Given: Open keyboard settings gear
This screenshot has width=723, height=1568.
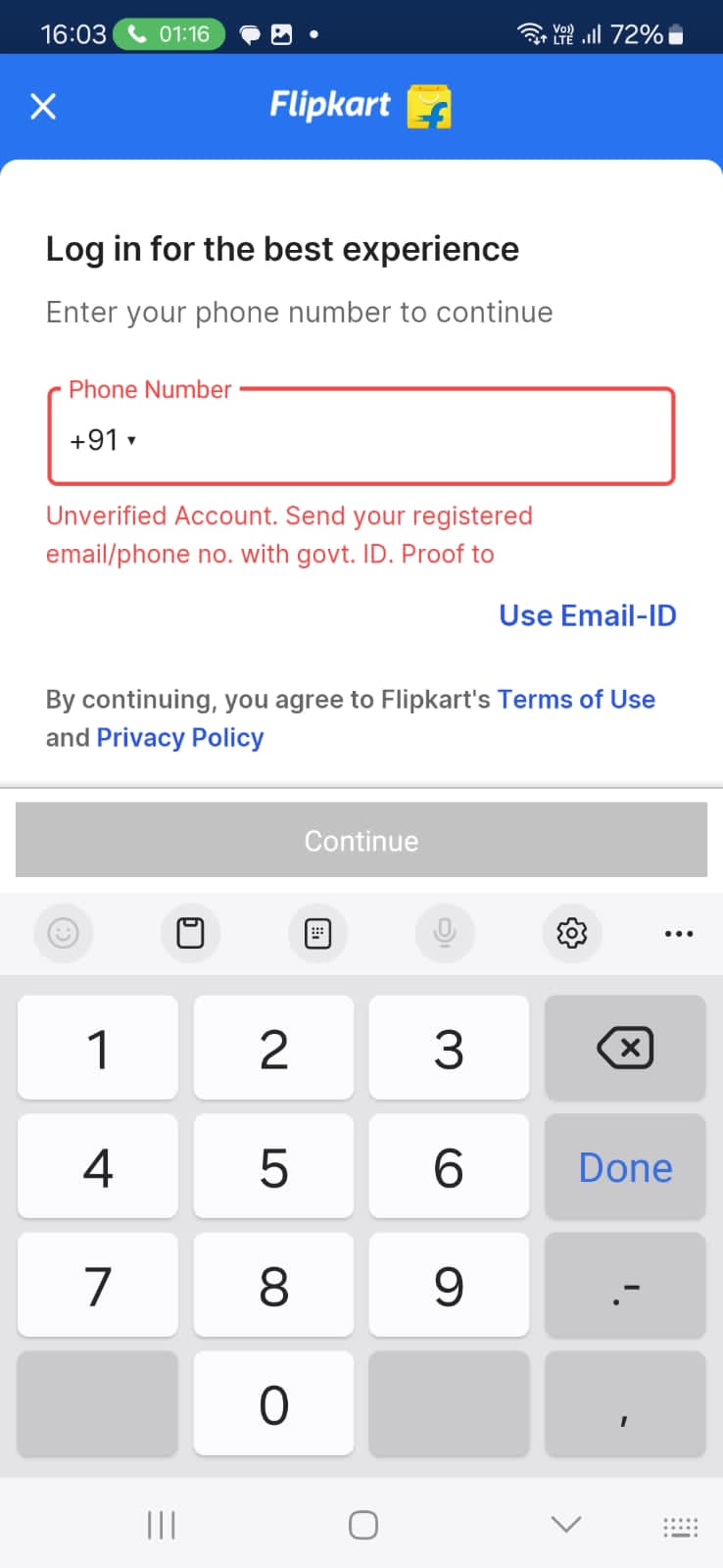Looking at the screenshot, I should click(571, 933).
